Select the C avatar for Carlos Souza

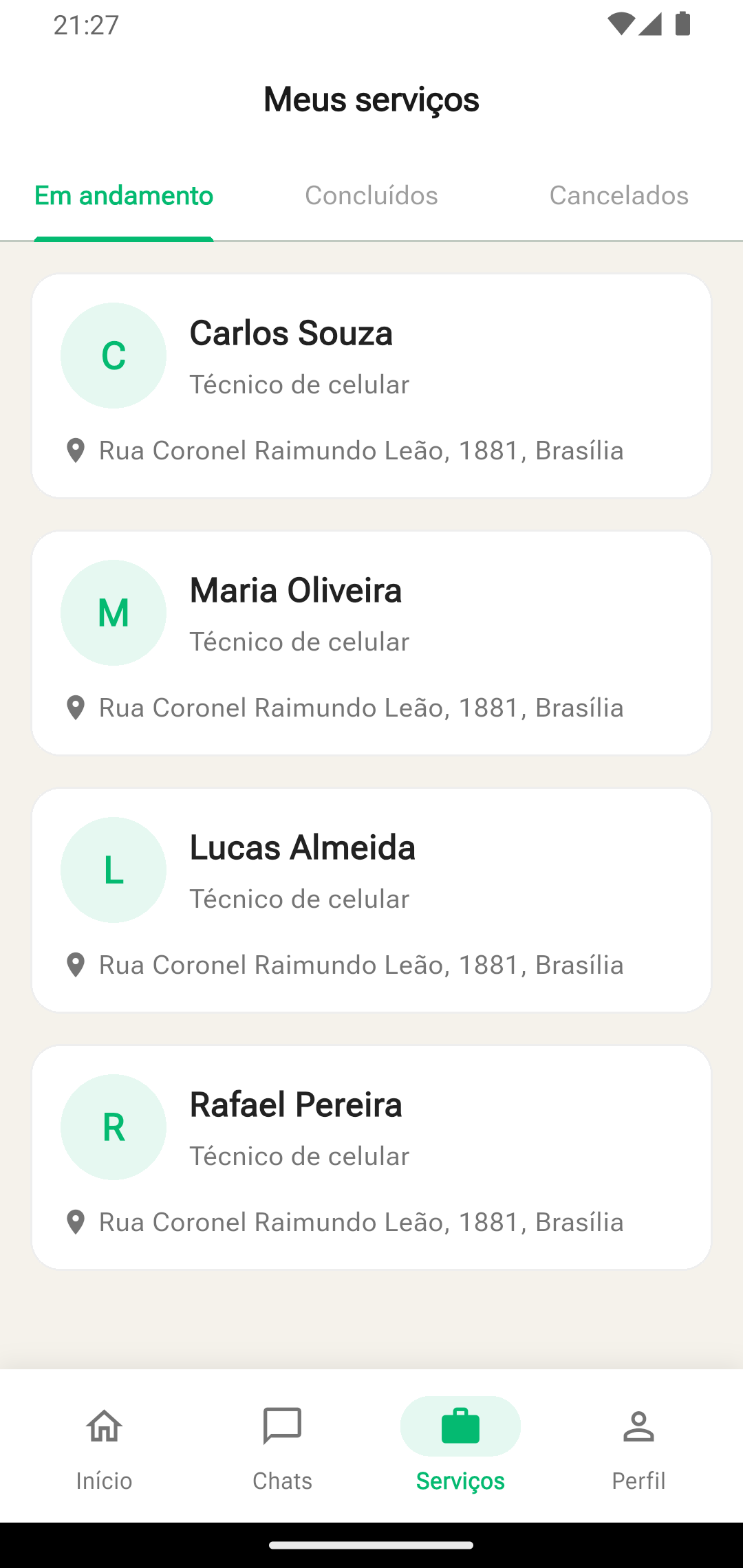tap(114, 355)
